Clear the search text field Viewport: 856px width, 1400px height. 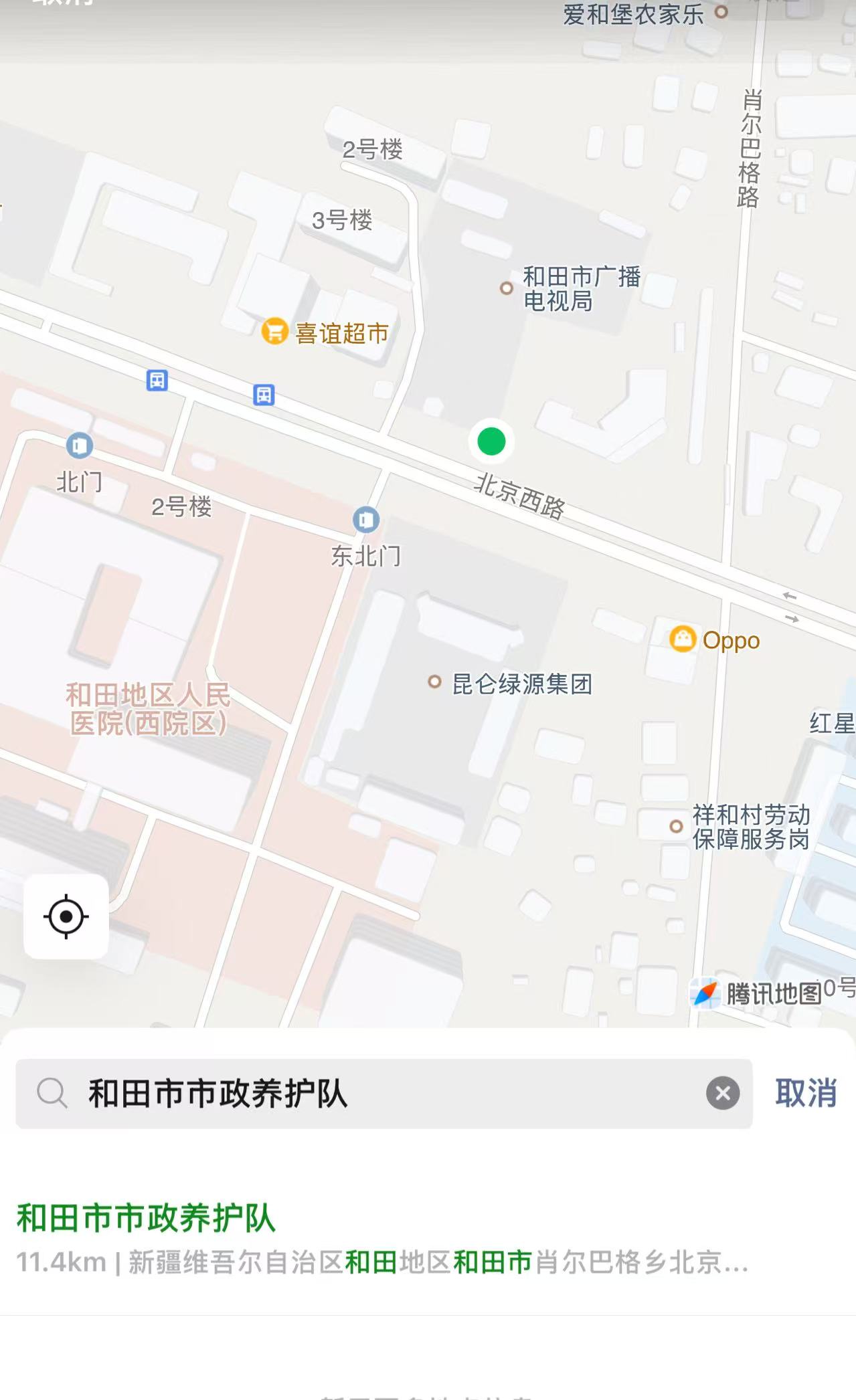point(723,1093)
